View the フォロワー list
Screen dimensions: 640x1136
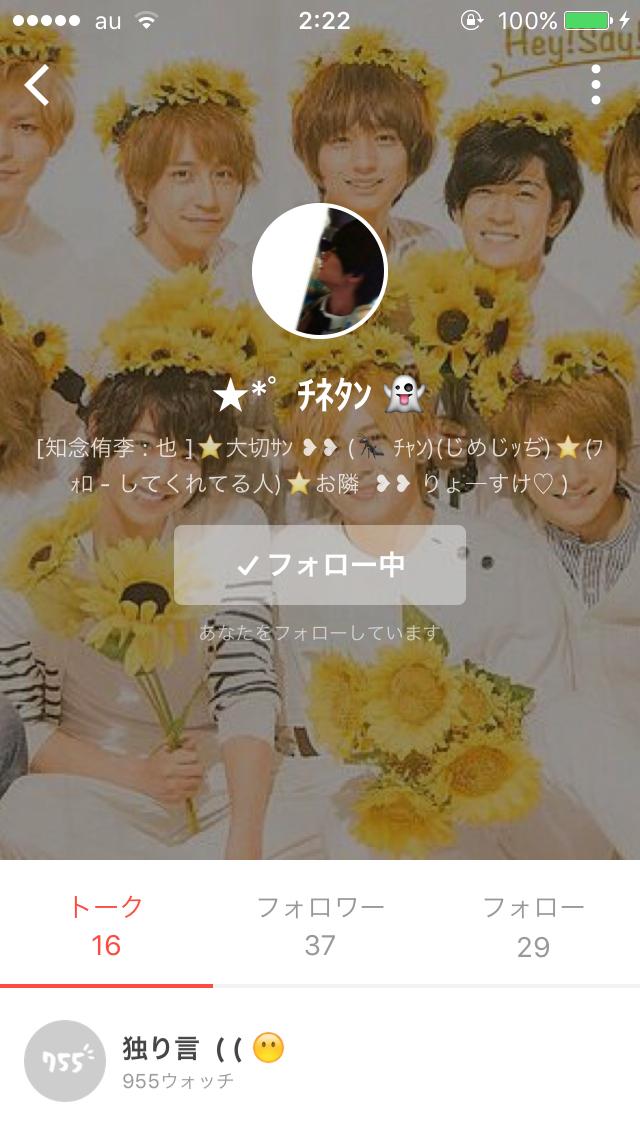(x=320, y=925)
